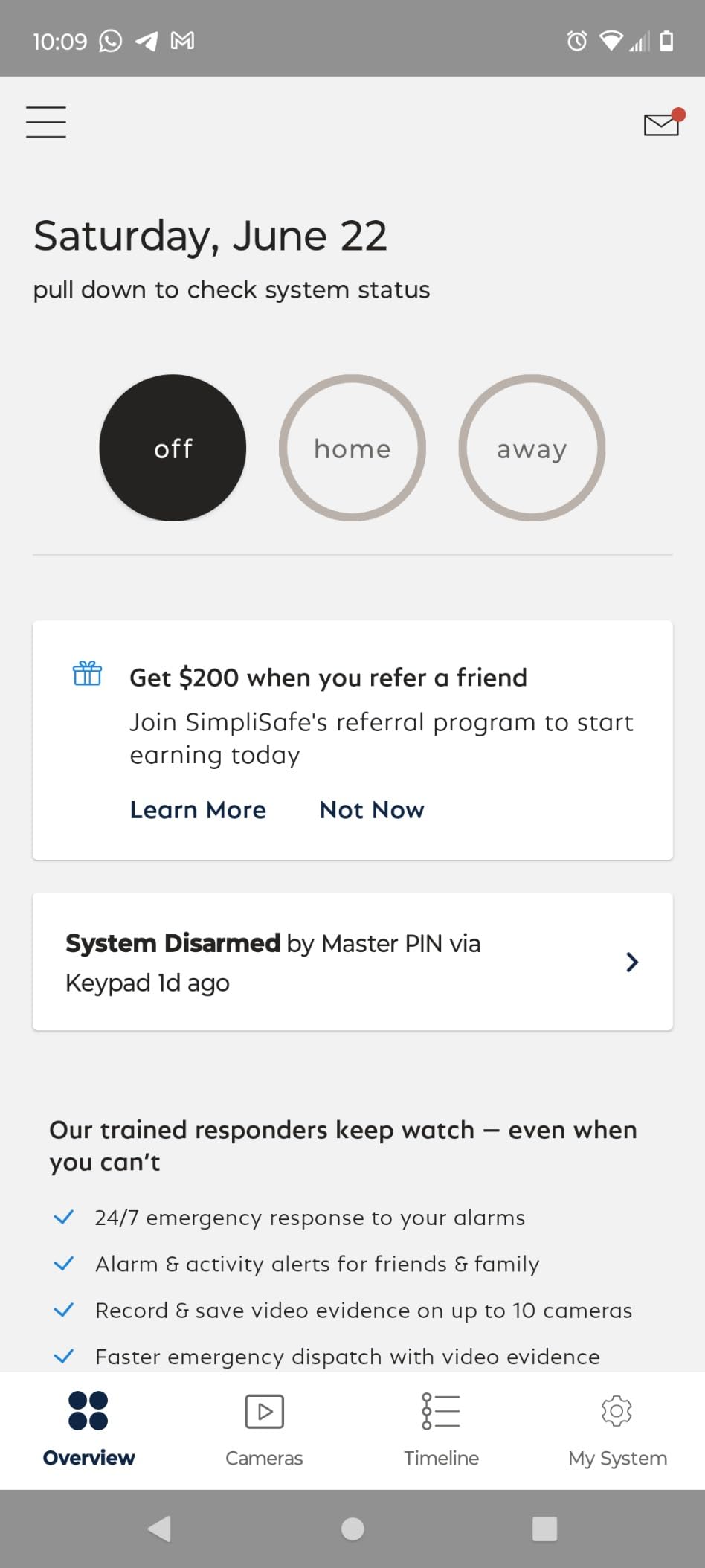Tap the unread message red dot indicator
Screen dimensions: 705x1568
(678, 113)
